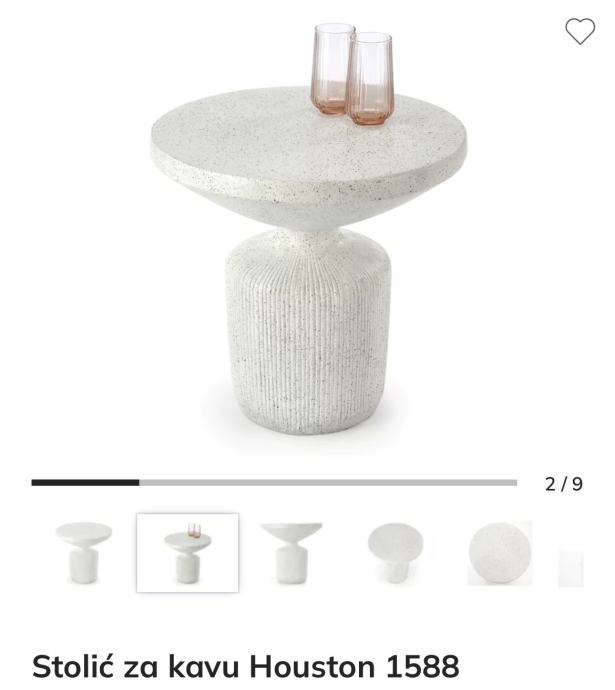Select the fourth thumbnail showing the tilted table
The height and width of the screenshot is (690, 615).
(x=395, y=553)
